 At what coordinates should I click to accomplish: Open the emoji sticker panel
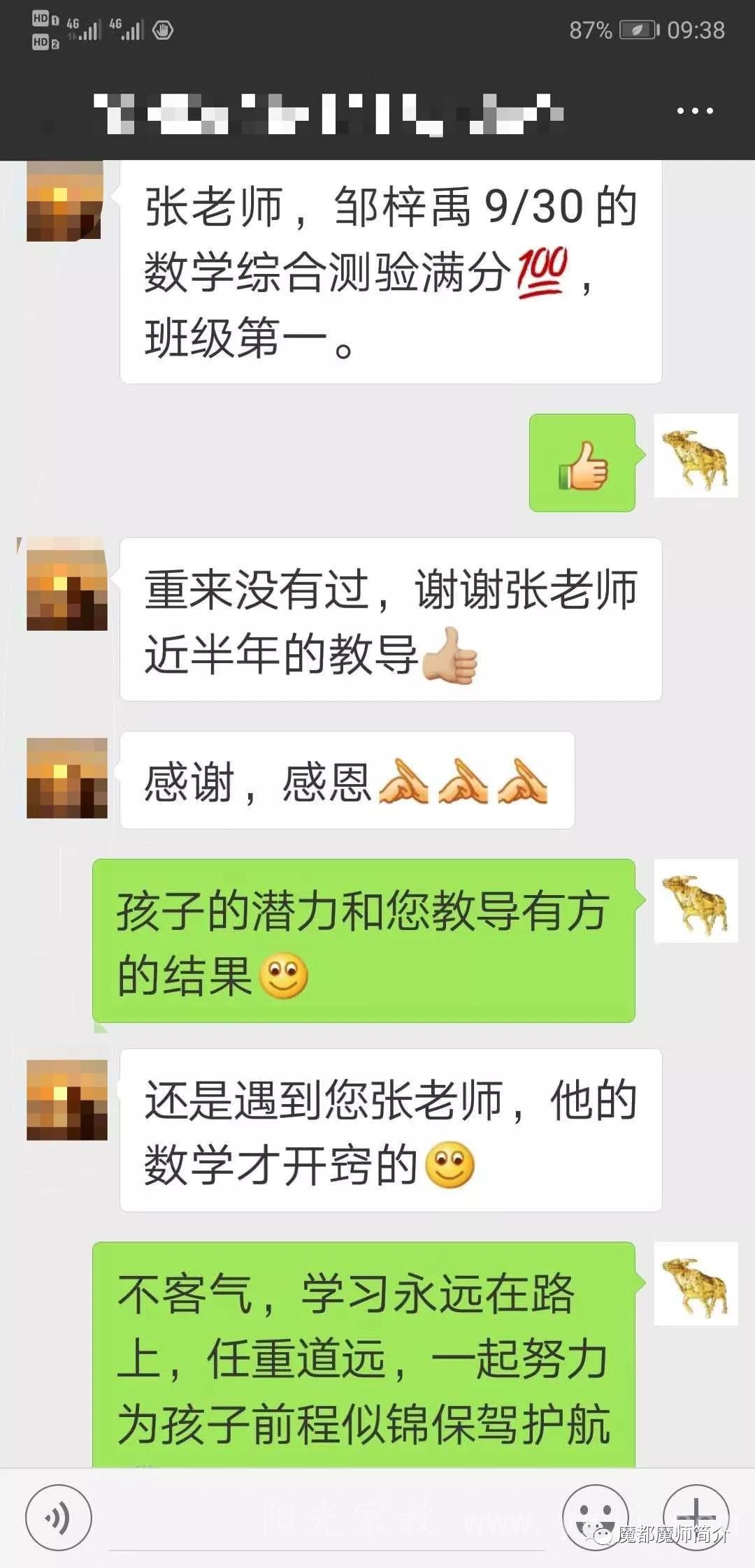click(596, 1516)
